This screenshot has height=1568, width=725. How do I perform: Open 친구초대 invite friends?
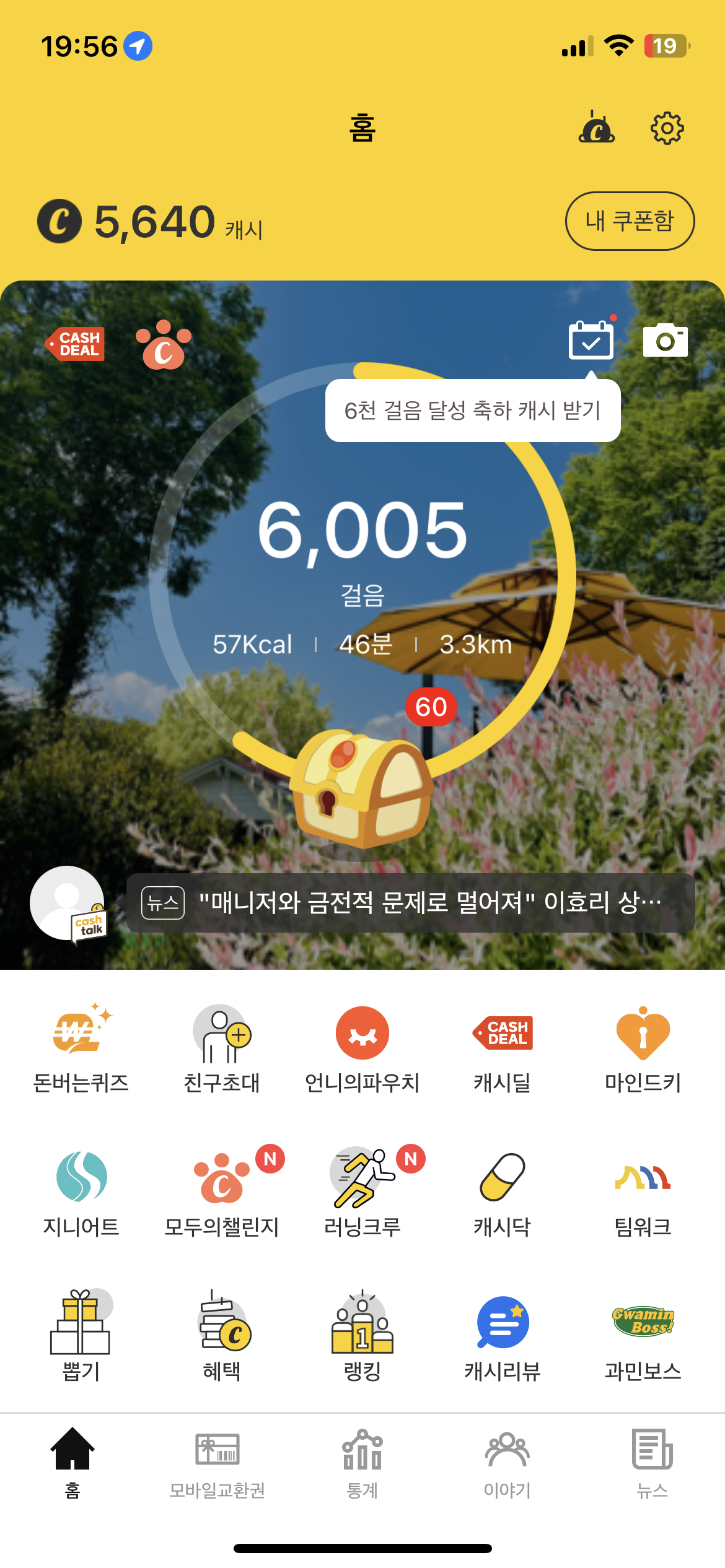(221, 1048)
